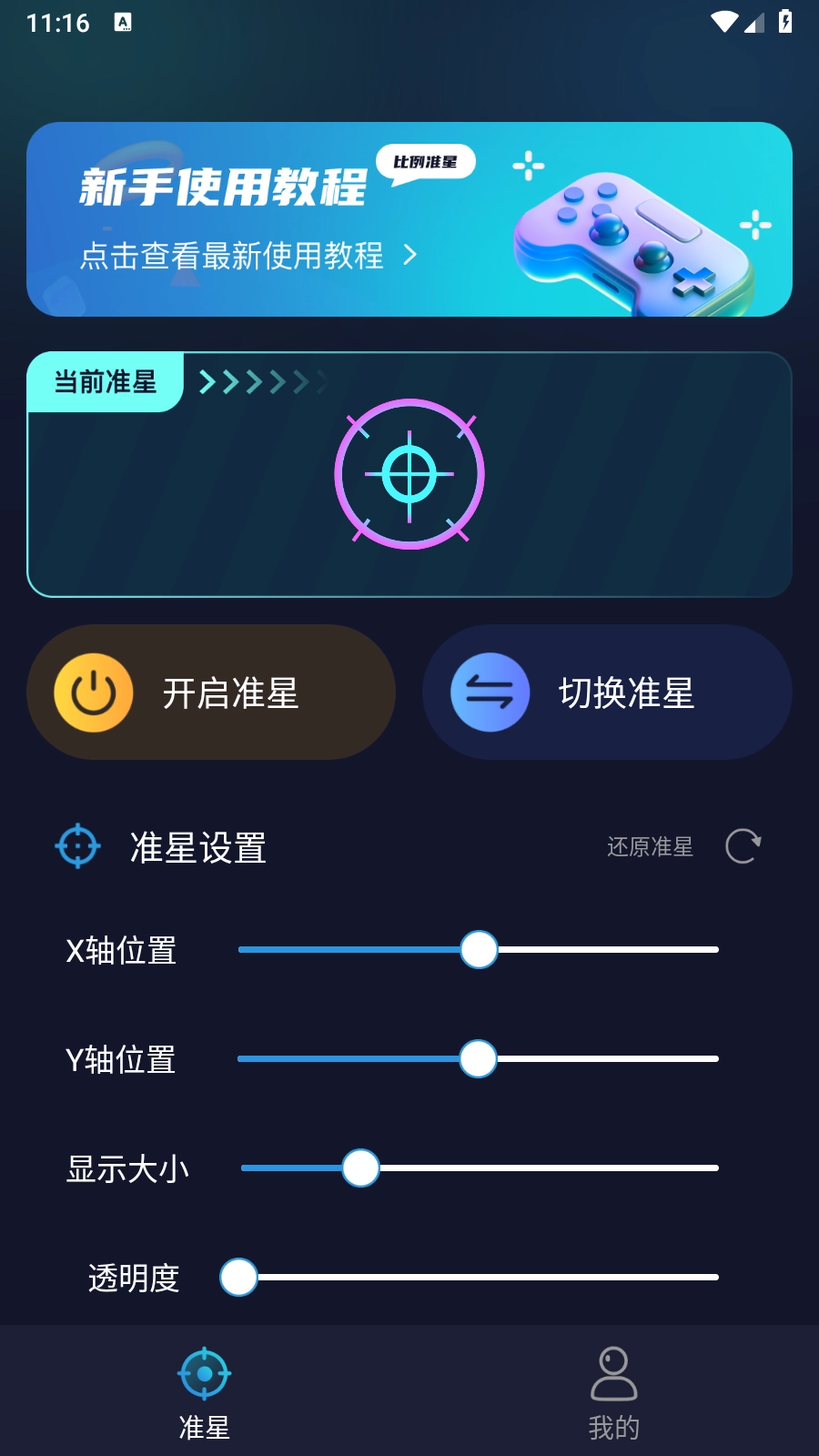This screenshot has width=819, height=1456.
Task: Click the blue crosshair icon beside 准星设置
Action: [x=76, y=847]
